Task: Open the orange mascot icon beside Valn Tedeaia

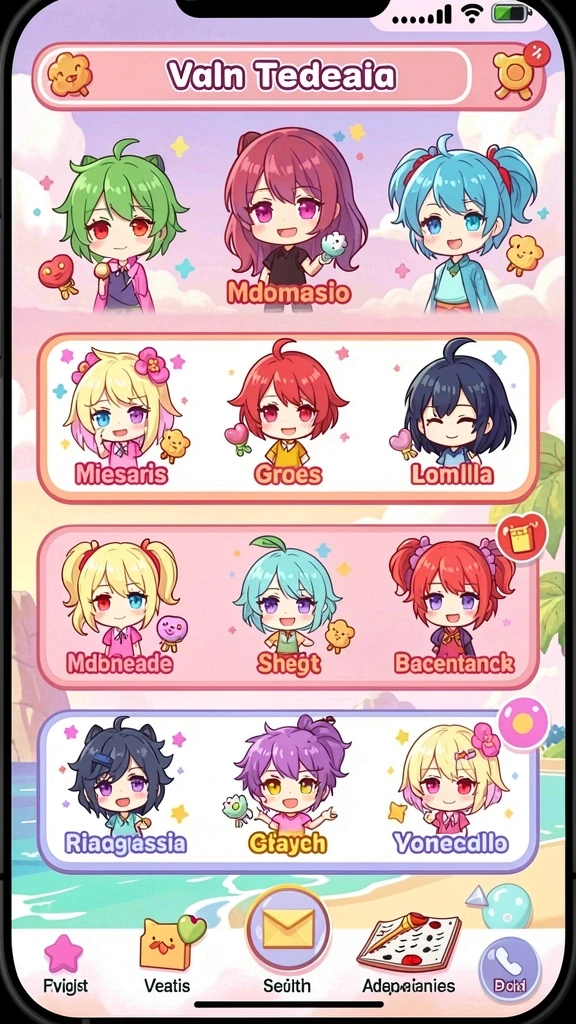Action: coord(69,74)
